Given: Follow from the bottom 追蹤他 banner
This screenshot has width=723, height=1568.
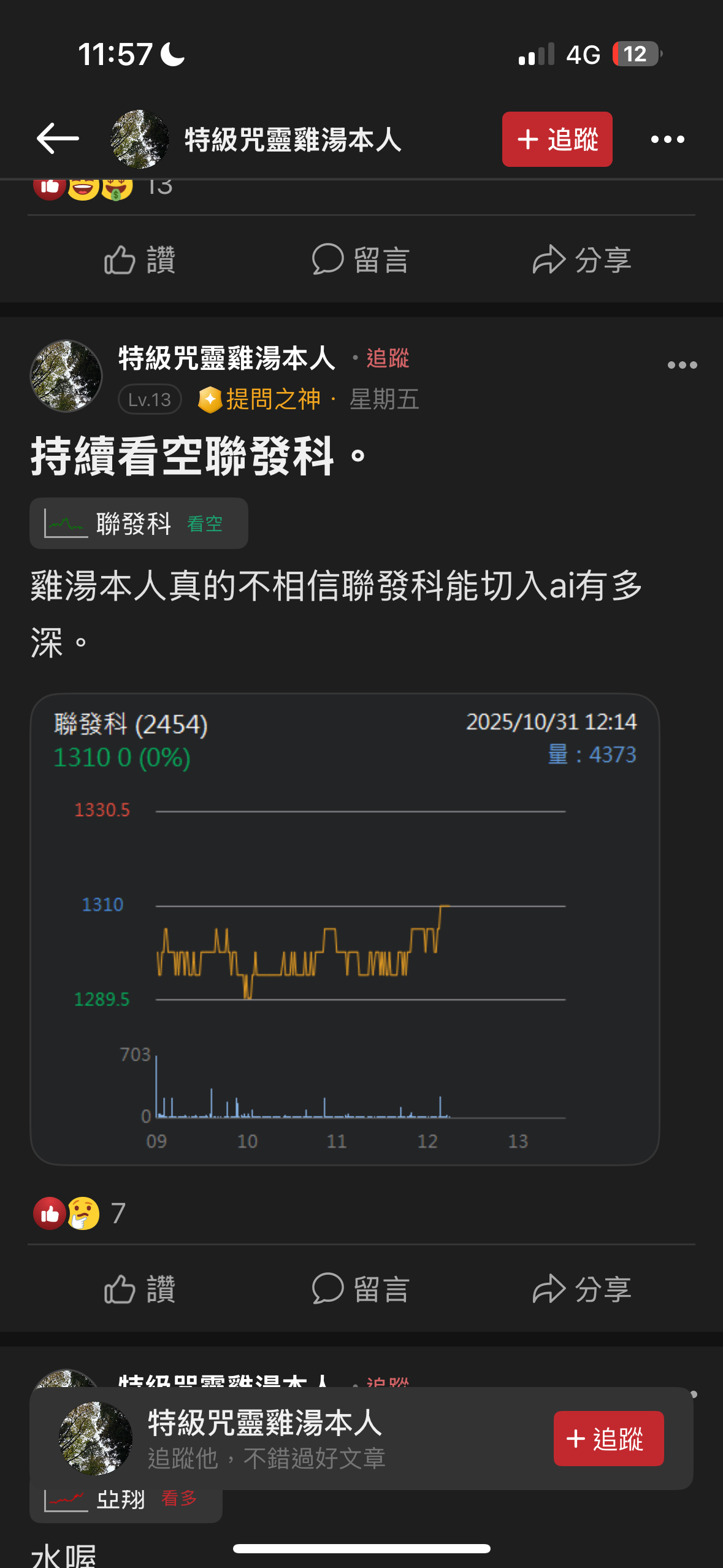Looking at the screenshot, I should pos(608,1439).
